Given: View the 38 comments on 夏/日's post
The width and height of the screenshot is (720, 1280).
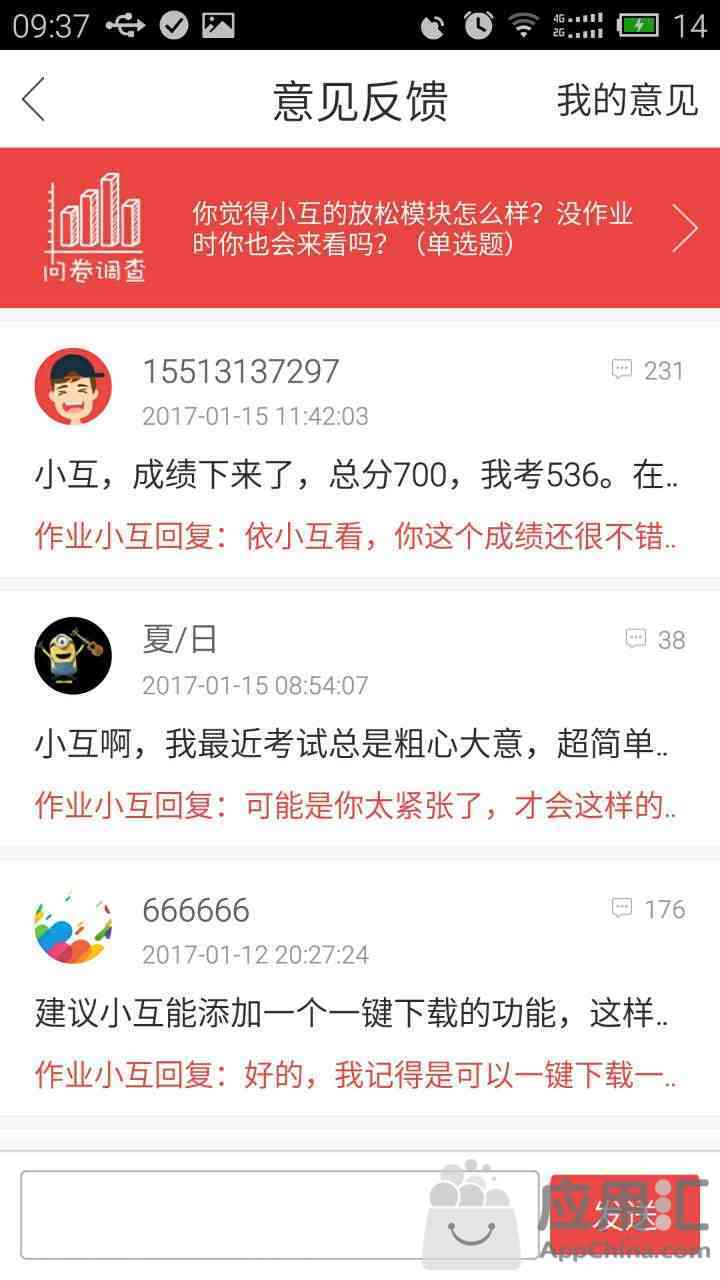Looking at the screenshot, I should coord(656,640).
